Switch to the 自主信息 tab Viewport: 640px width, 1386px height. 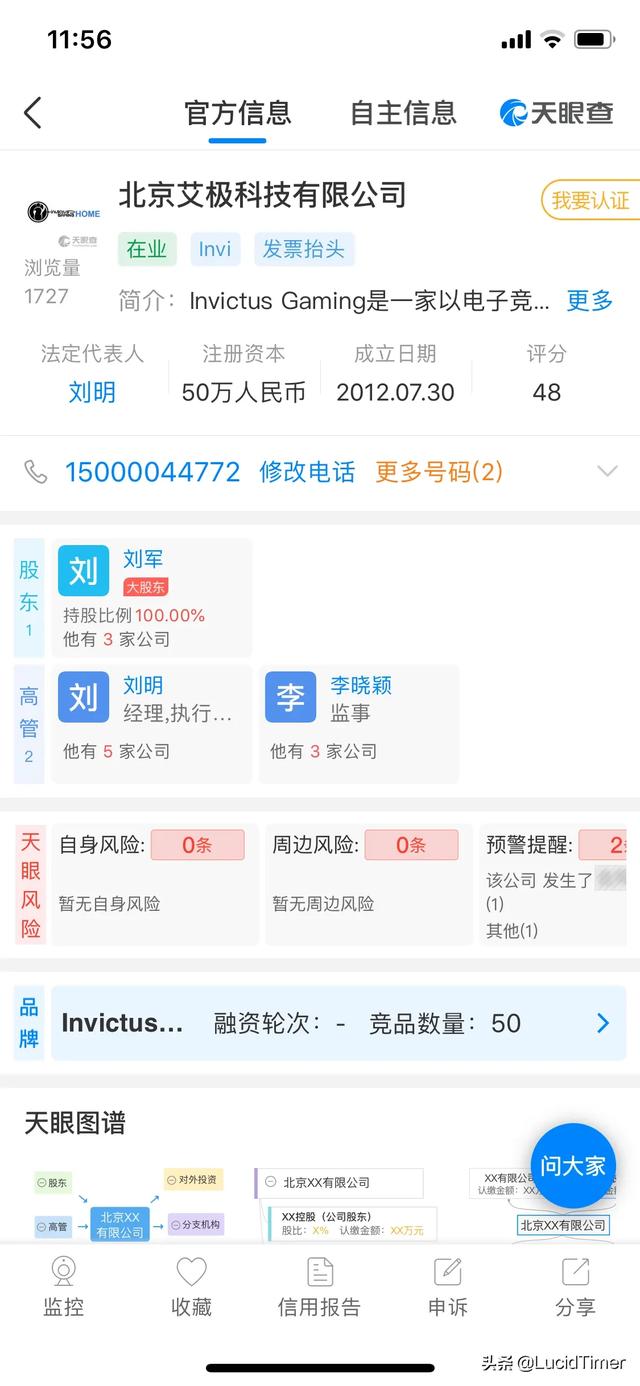click(x=403, y=113)
